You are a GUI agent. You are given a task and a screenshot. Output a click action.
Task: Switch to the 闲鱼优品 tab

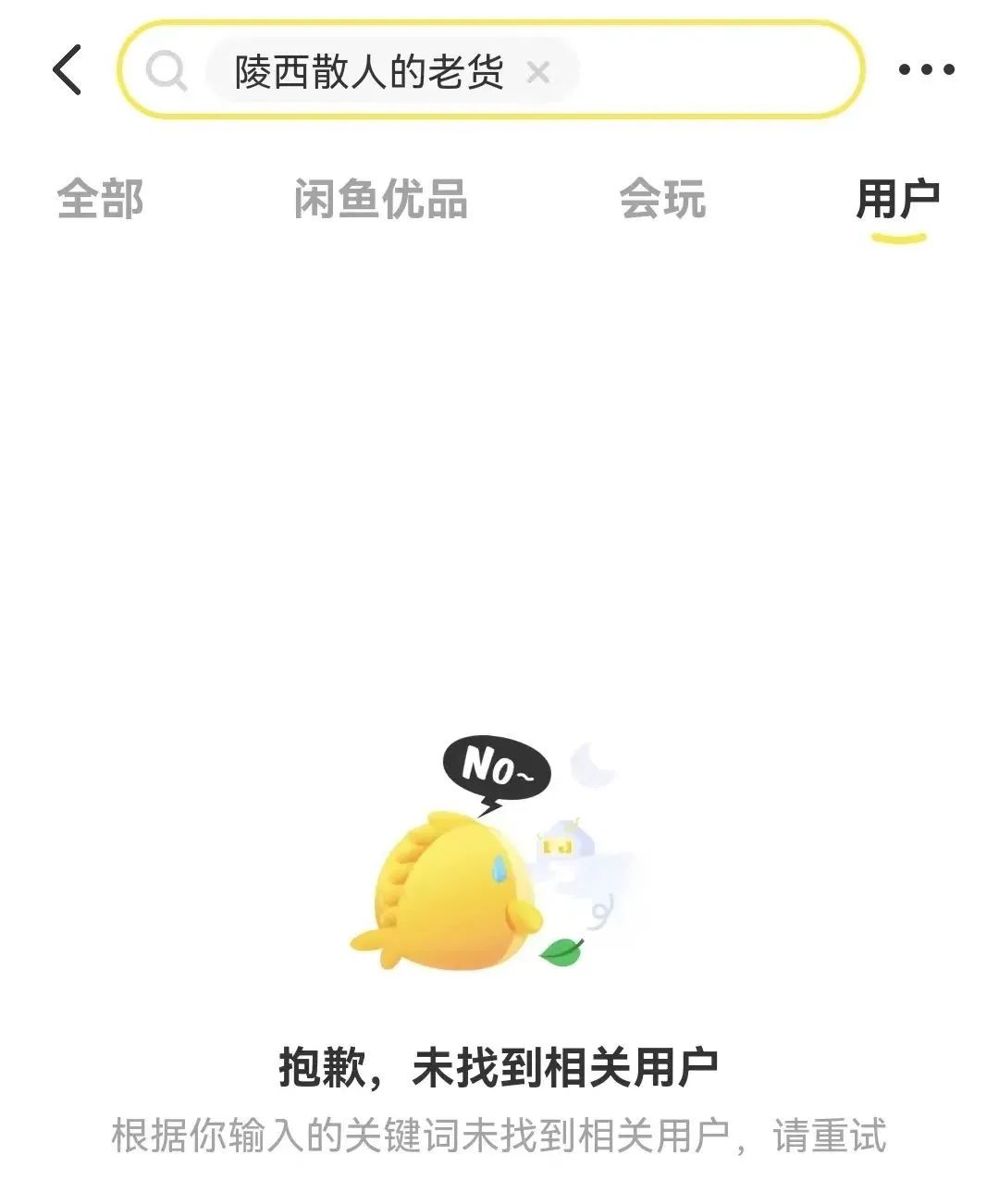[x=380, y=199]
